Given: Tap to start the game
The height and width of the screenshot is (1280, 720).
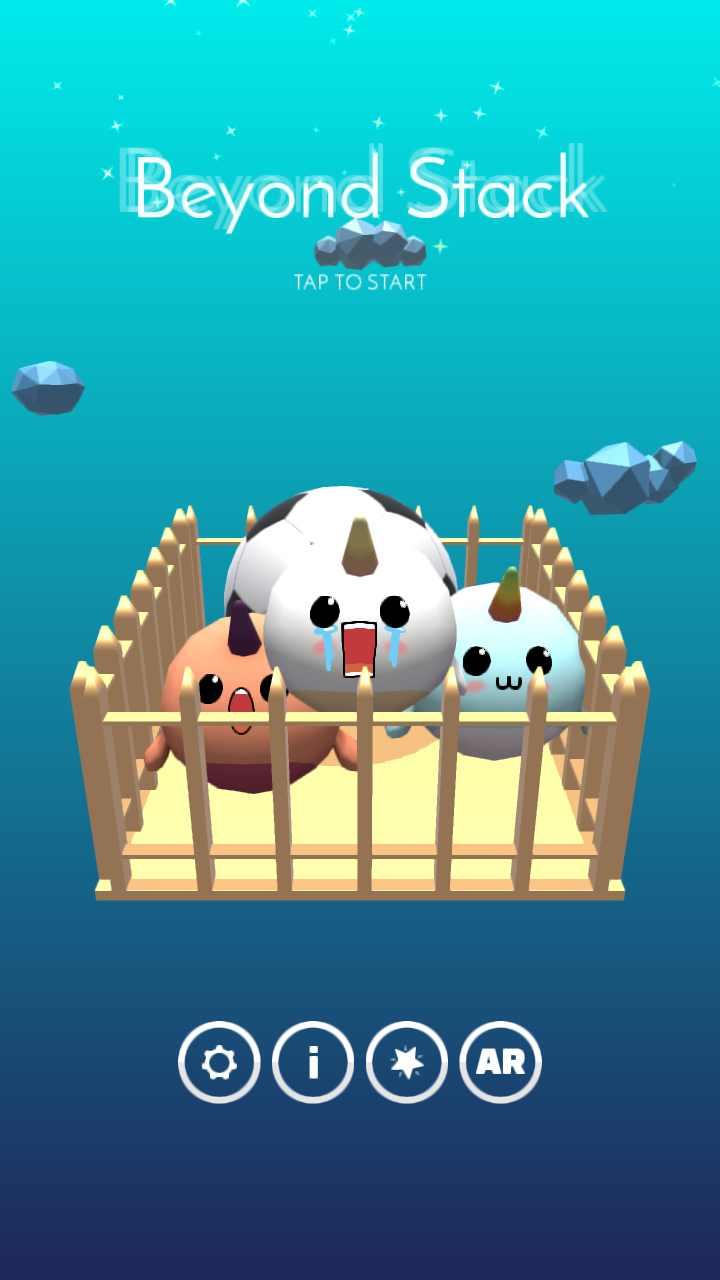Looking at the screenshot, I should coord(360,282).
